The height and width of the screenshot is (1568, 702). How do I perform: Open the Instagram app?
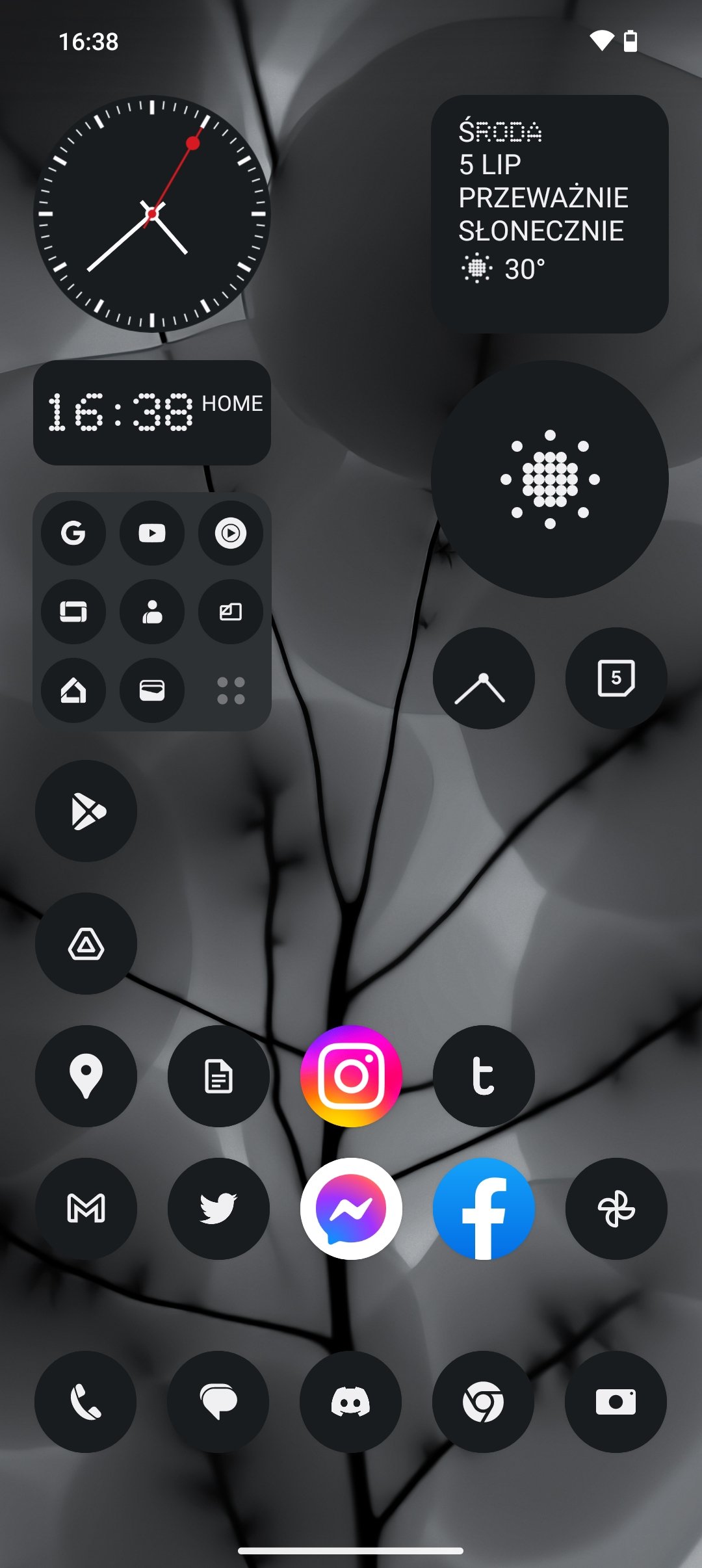[x=351, y=1076]
